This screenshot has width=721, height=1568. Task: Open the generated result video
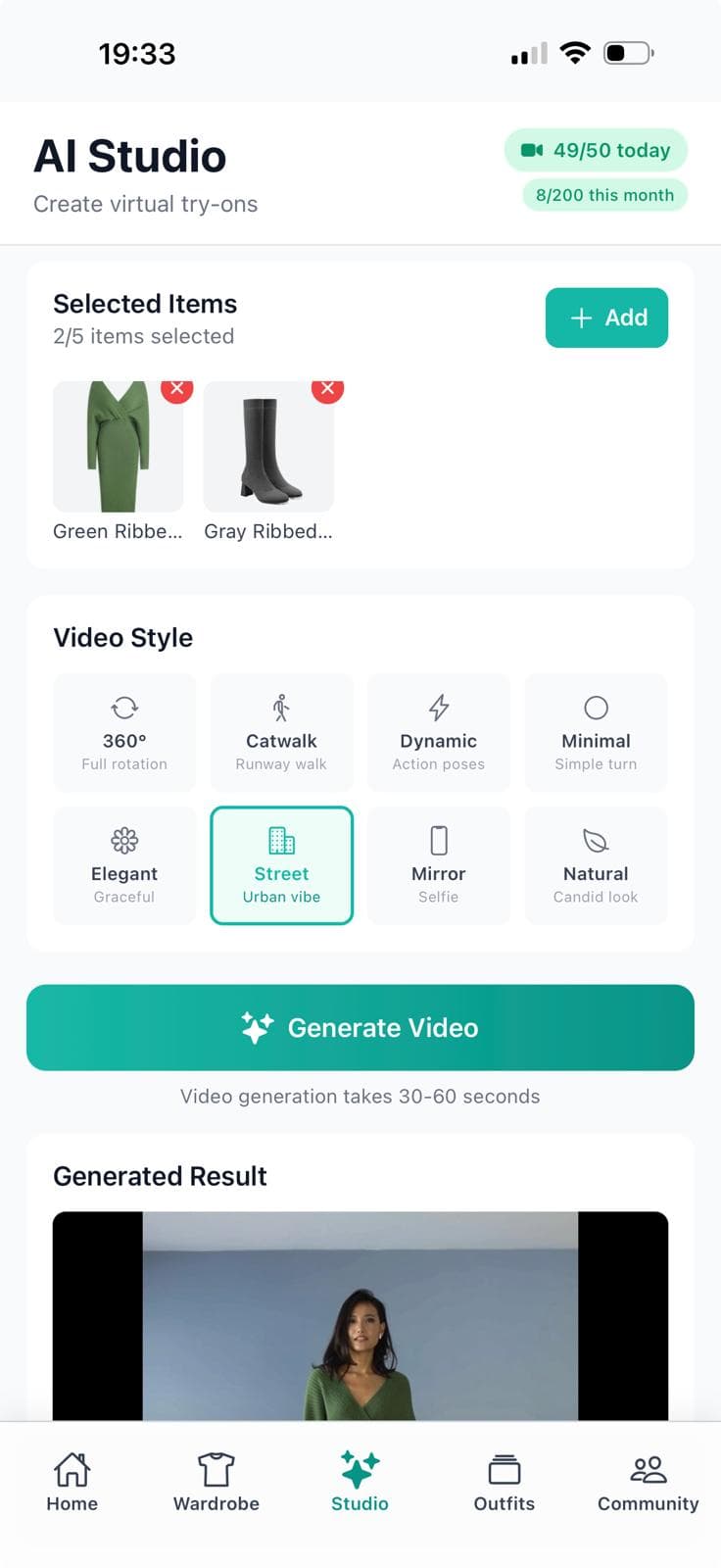point(360,1315)
